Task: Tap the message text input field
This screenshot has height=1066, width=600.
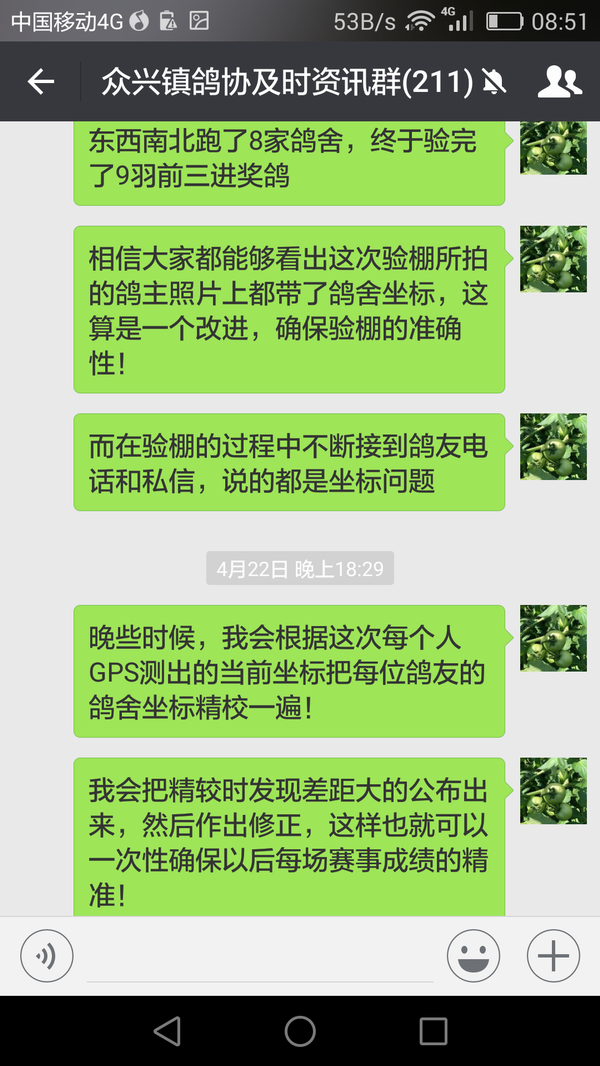Action: coord(260,958)
